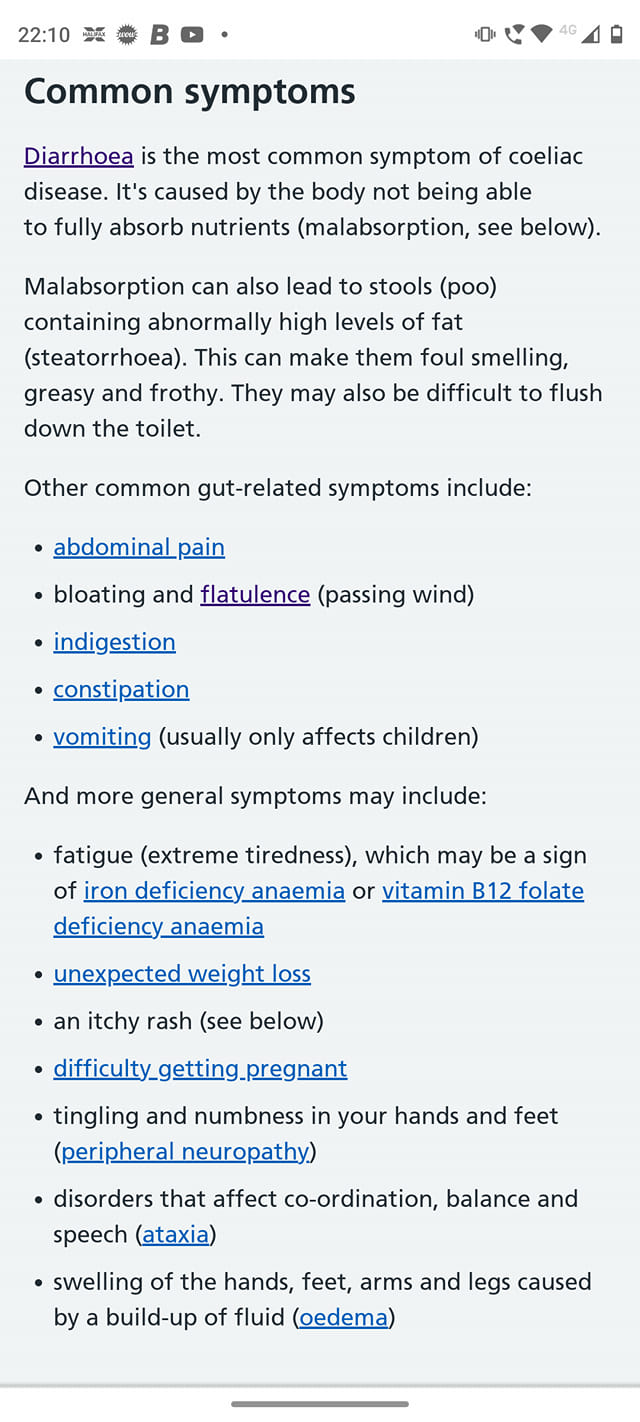Open the unexpected weight loss link

(x=182, y=973)
